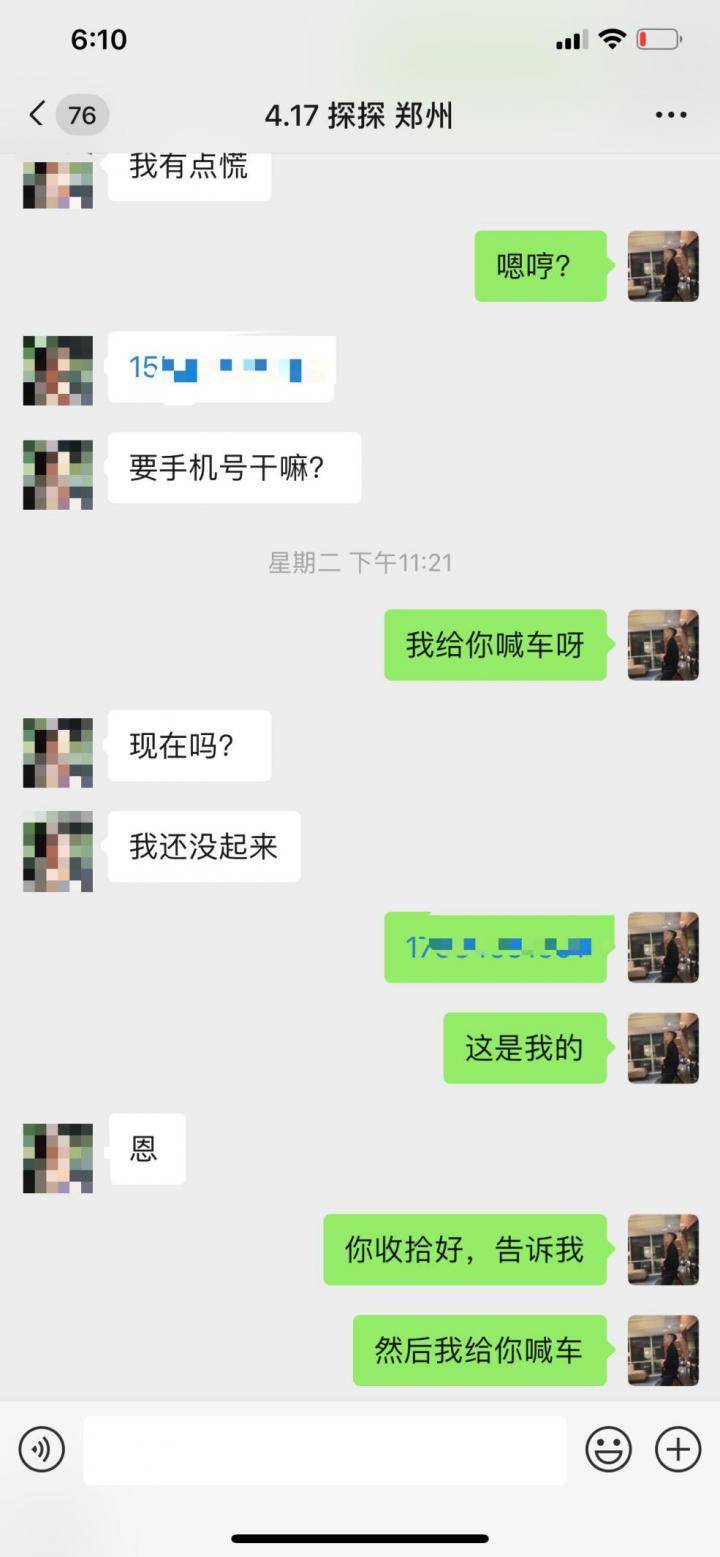720x1557 pixels.
Task: Open the chat title '4.17 探探 郑州'
Action: coord(362,114)
